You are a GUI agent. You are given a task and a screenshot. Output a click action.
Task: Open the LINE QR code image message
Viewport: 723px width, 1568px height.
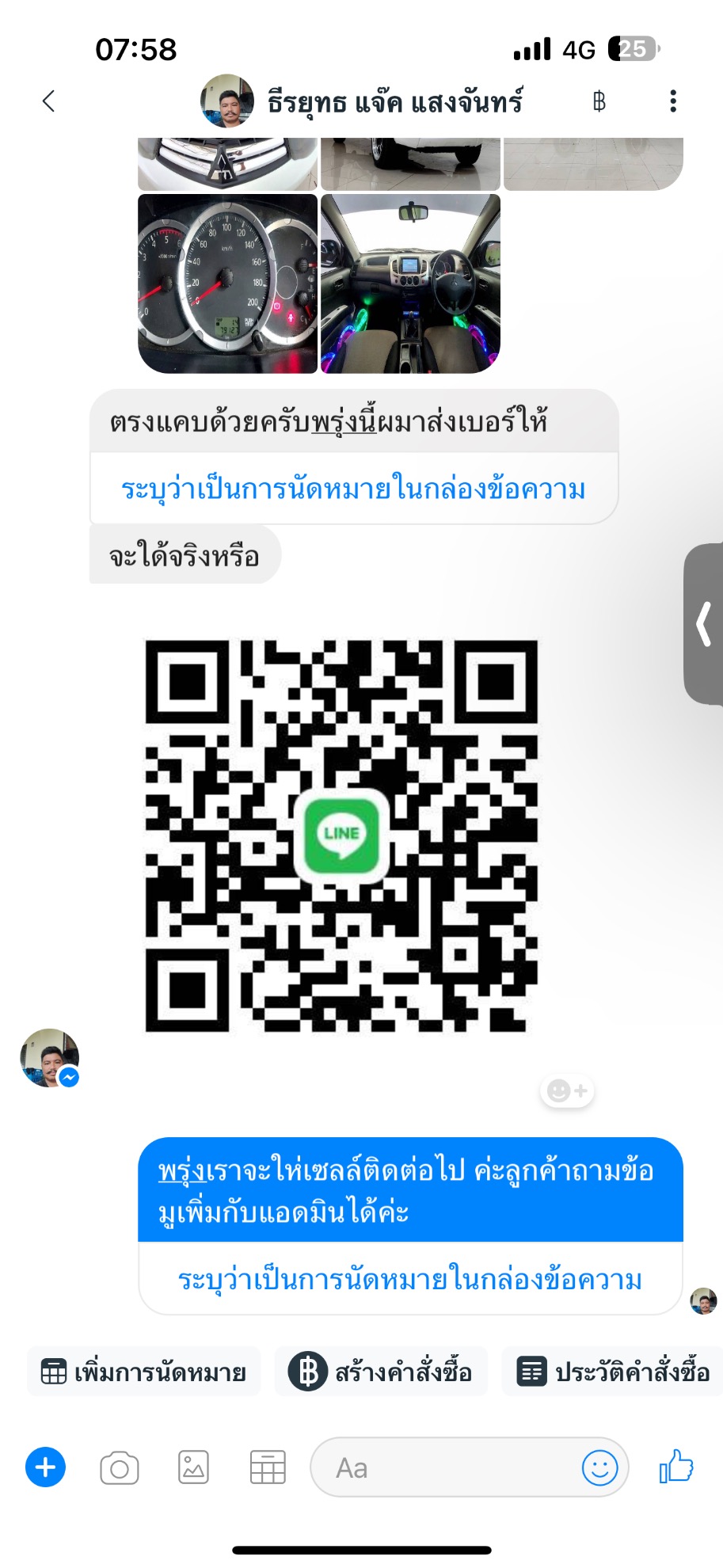point(341,835)
